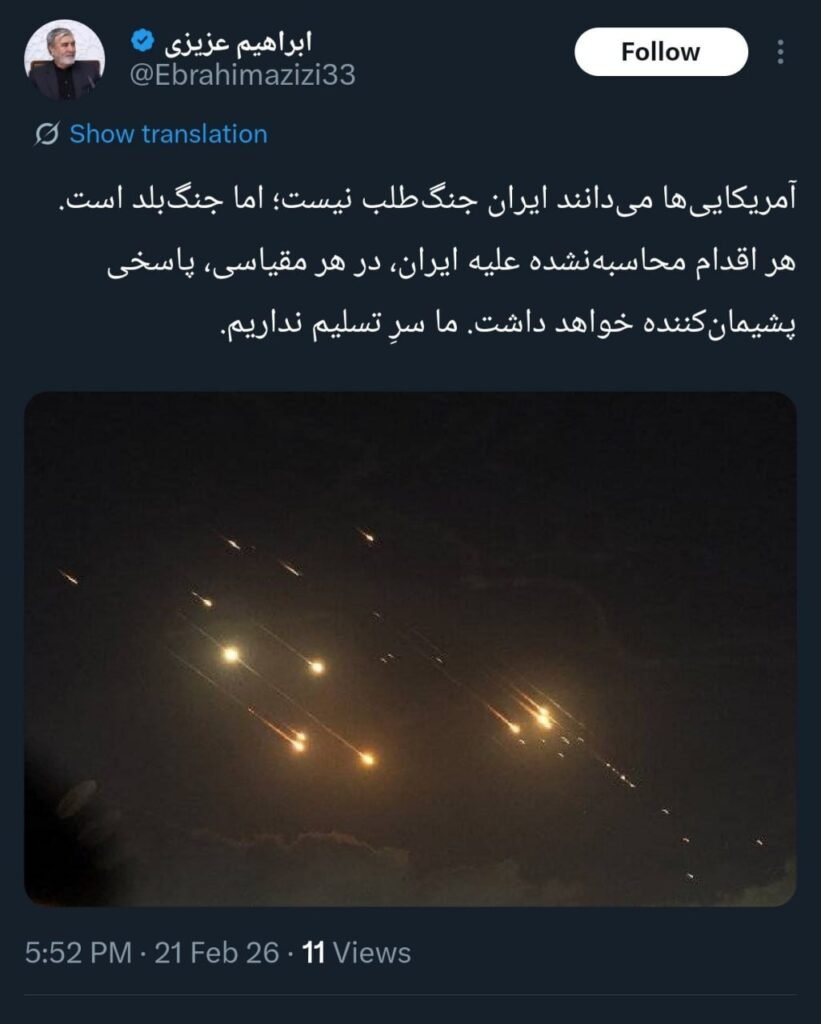This screenshot has width=821, height=1024.
Task: Open the @Ebrahimazizi33 handle profile
Action: coord(243,75)
